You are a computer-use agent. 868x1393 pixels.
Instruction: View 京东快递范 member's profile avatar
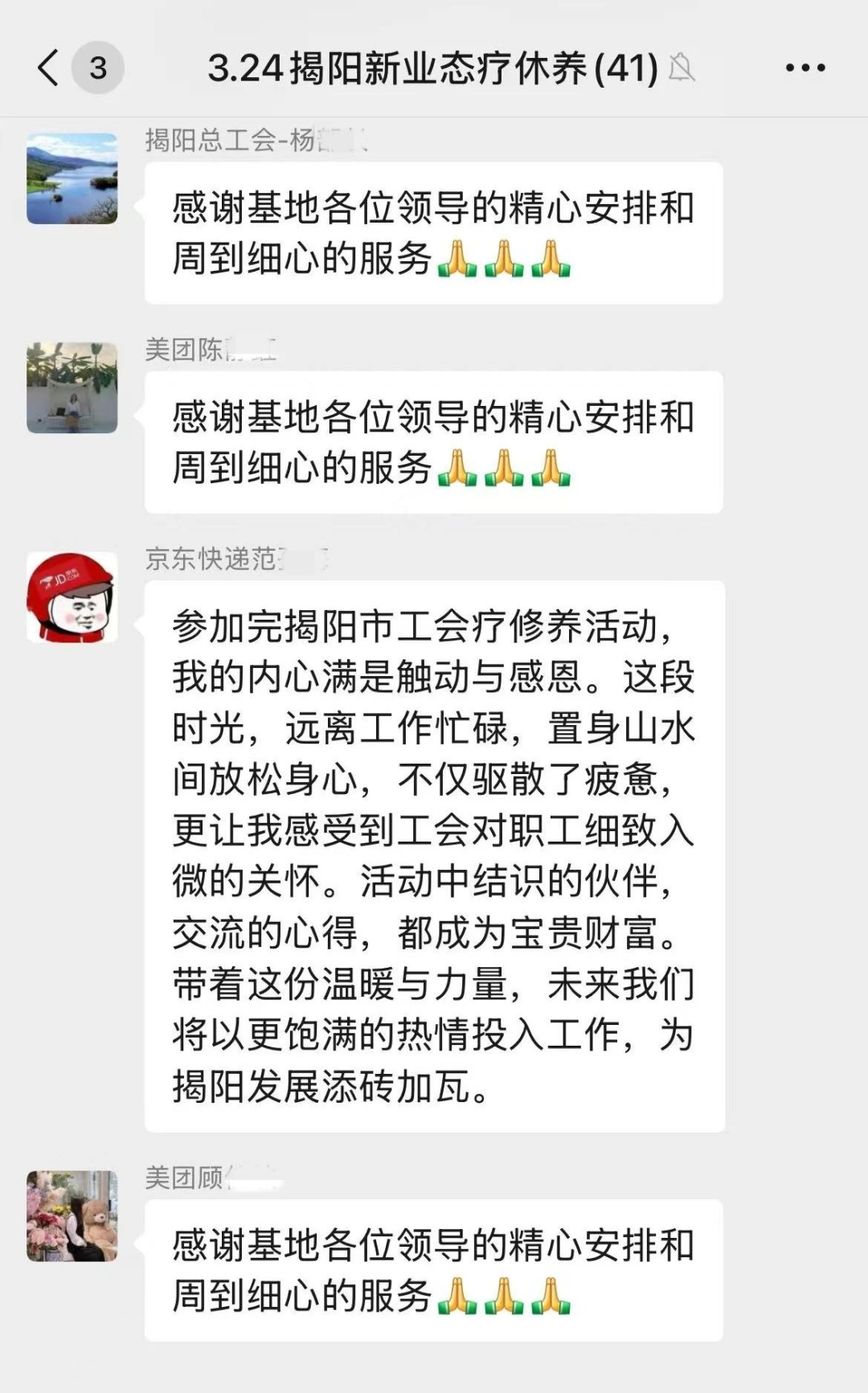click(x=72, y=597)
